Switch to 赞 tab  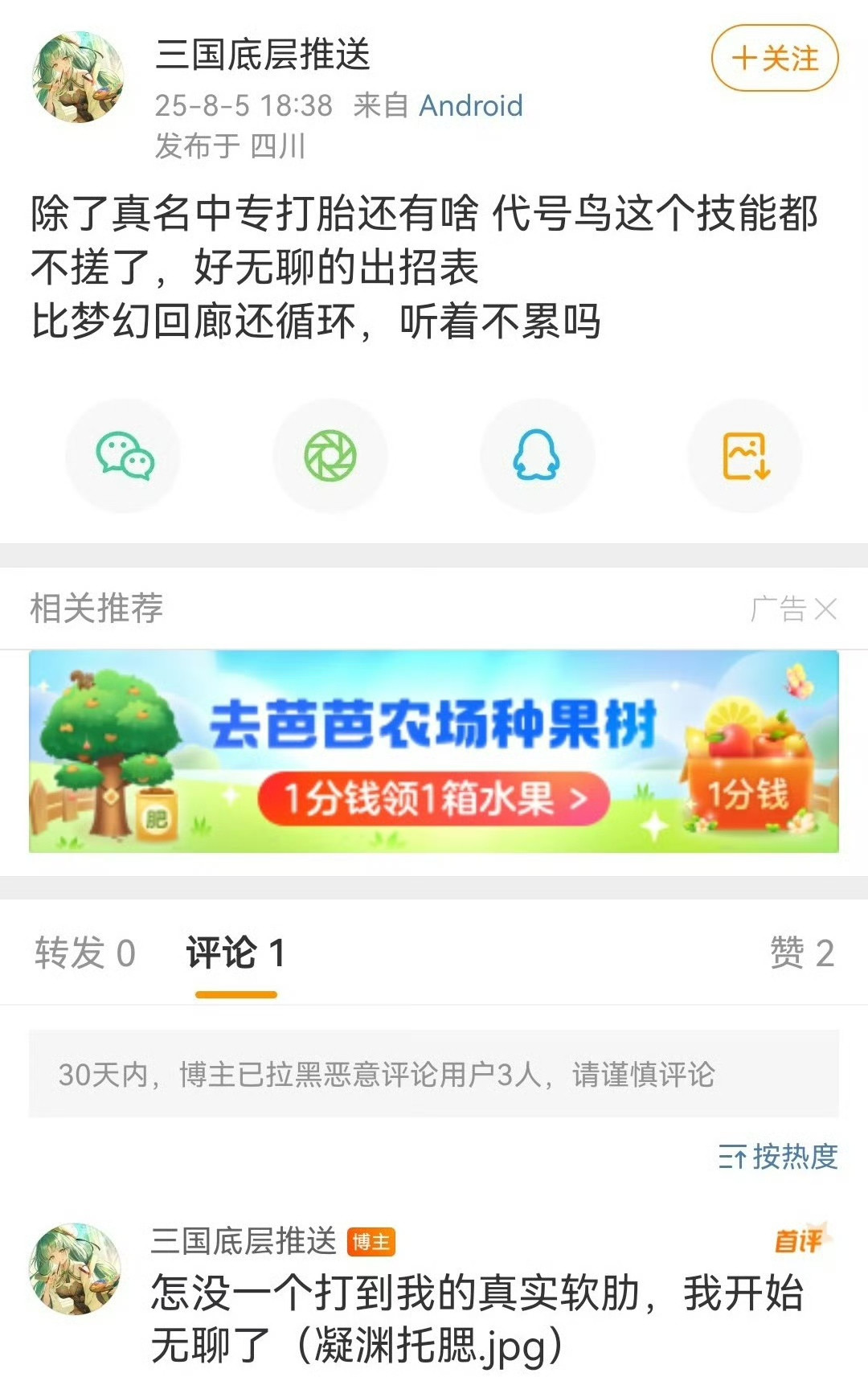click(x=801, y=953)
